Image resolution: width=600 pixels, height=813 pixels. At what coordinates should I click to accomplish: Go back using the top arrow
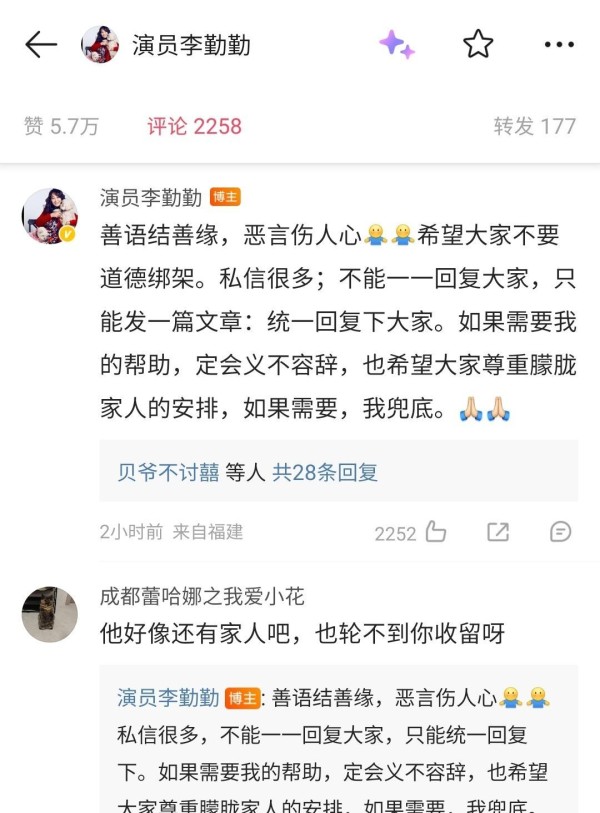point(41,44)
